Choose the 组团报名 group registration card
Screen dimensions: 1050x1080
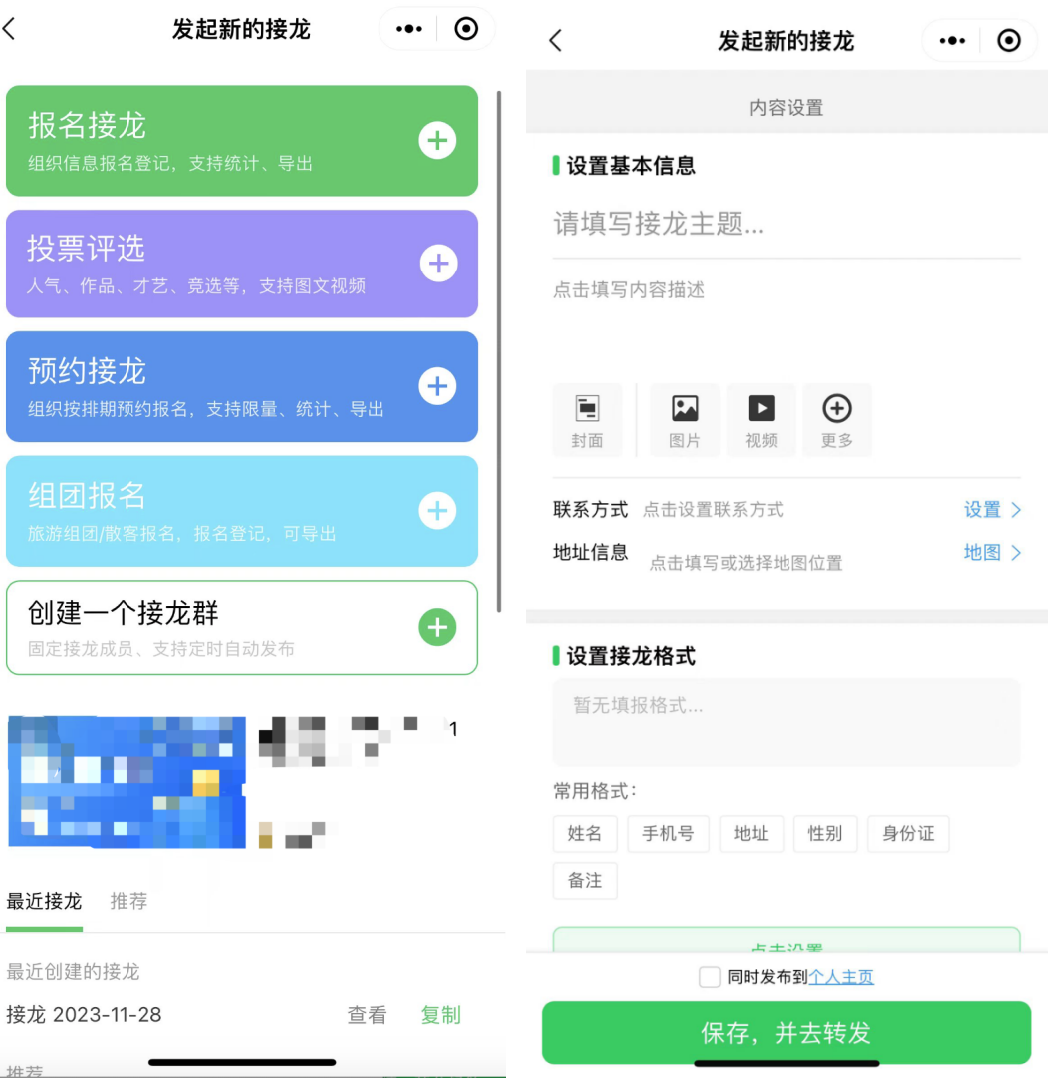241,511
